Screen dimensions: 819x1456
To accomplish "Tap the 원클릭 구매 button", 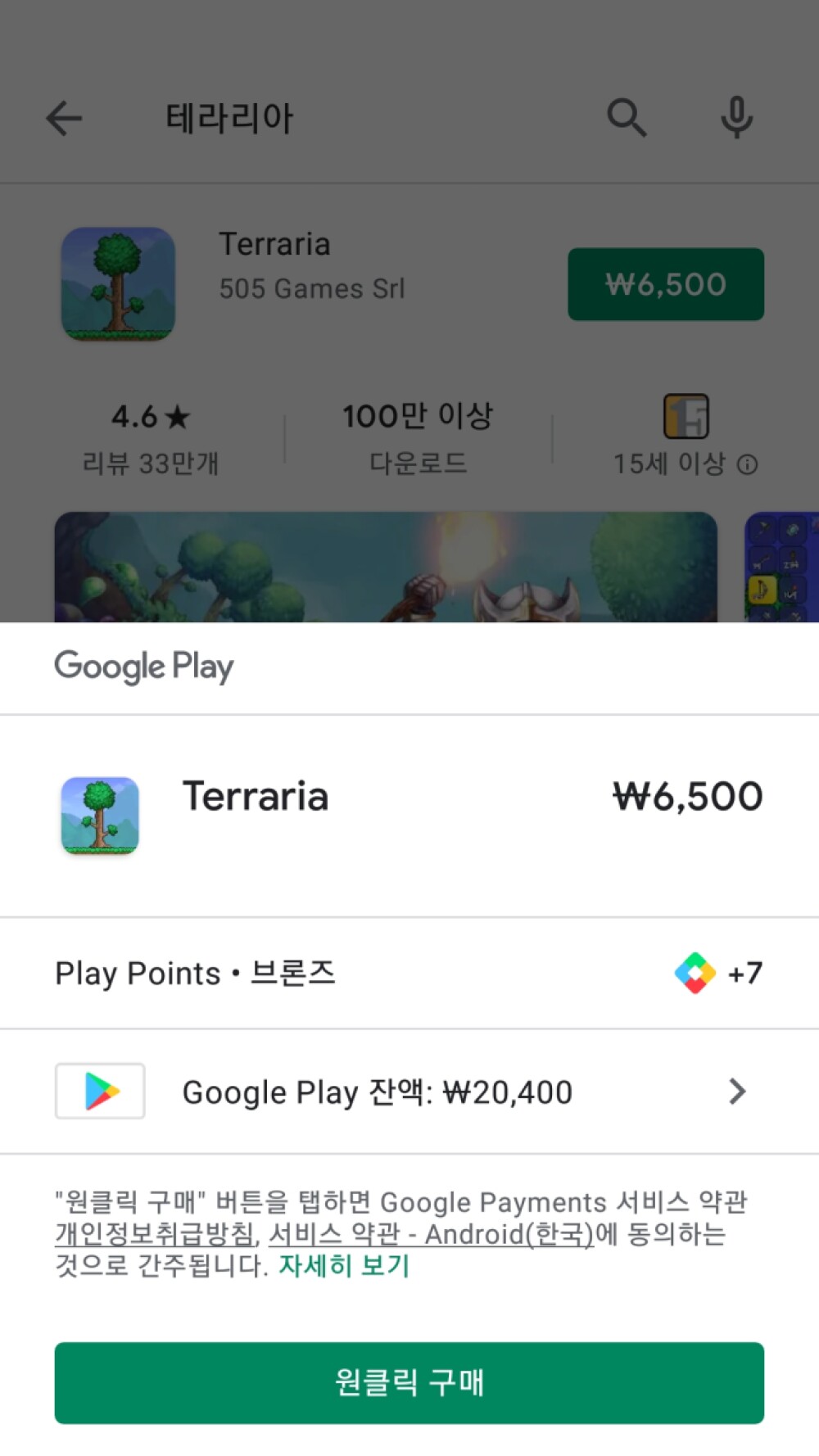I will coord(409,1381).
